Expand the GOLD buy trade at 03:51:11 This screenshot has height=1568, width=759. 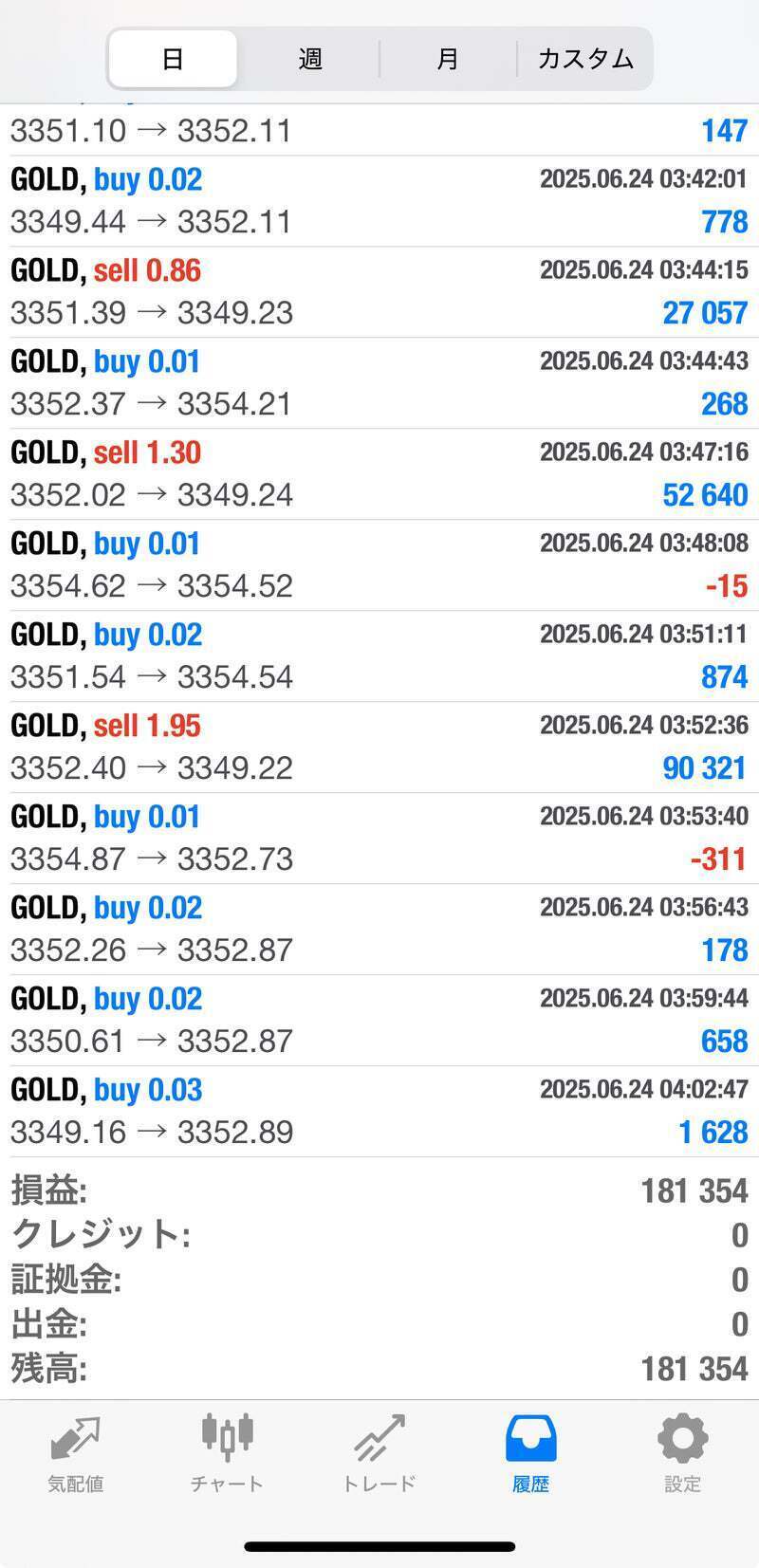(379, 656)
